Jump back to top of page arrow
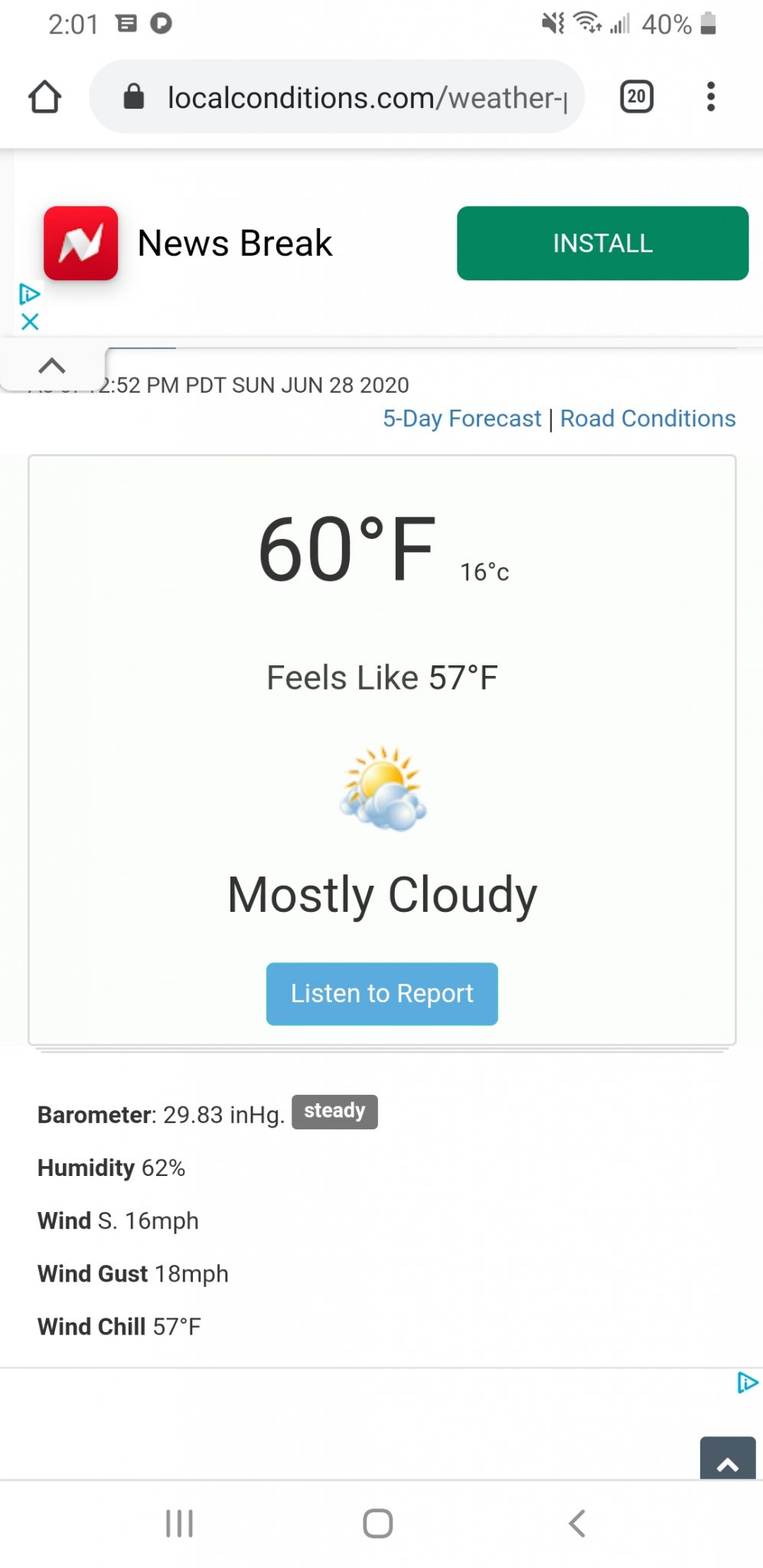Image resolution: width=763 pixels, height=1568 pixels. click(x=728, y=1459)
